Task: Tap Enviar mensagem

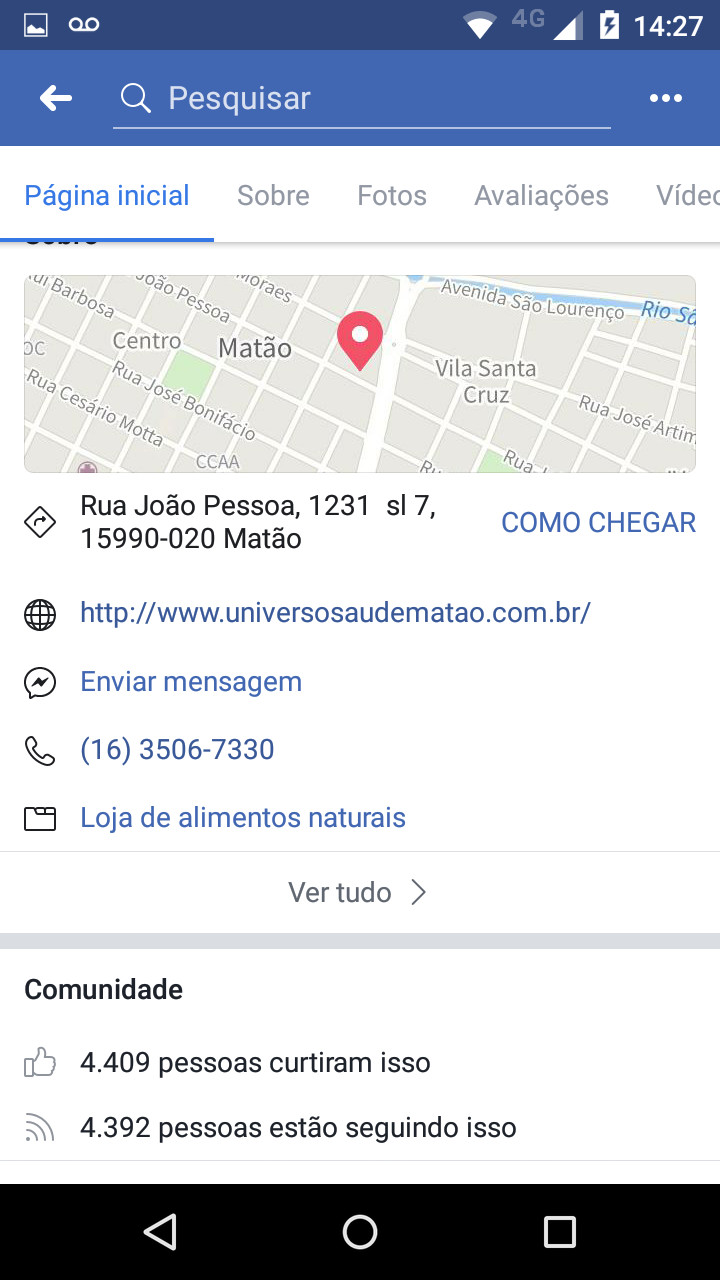Action: [x=191, y=682]
